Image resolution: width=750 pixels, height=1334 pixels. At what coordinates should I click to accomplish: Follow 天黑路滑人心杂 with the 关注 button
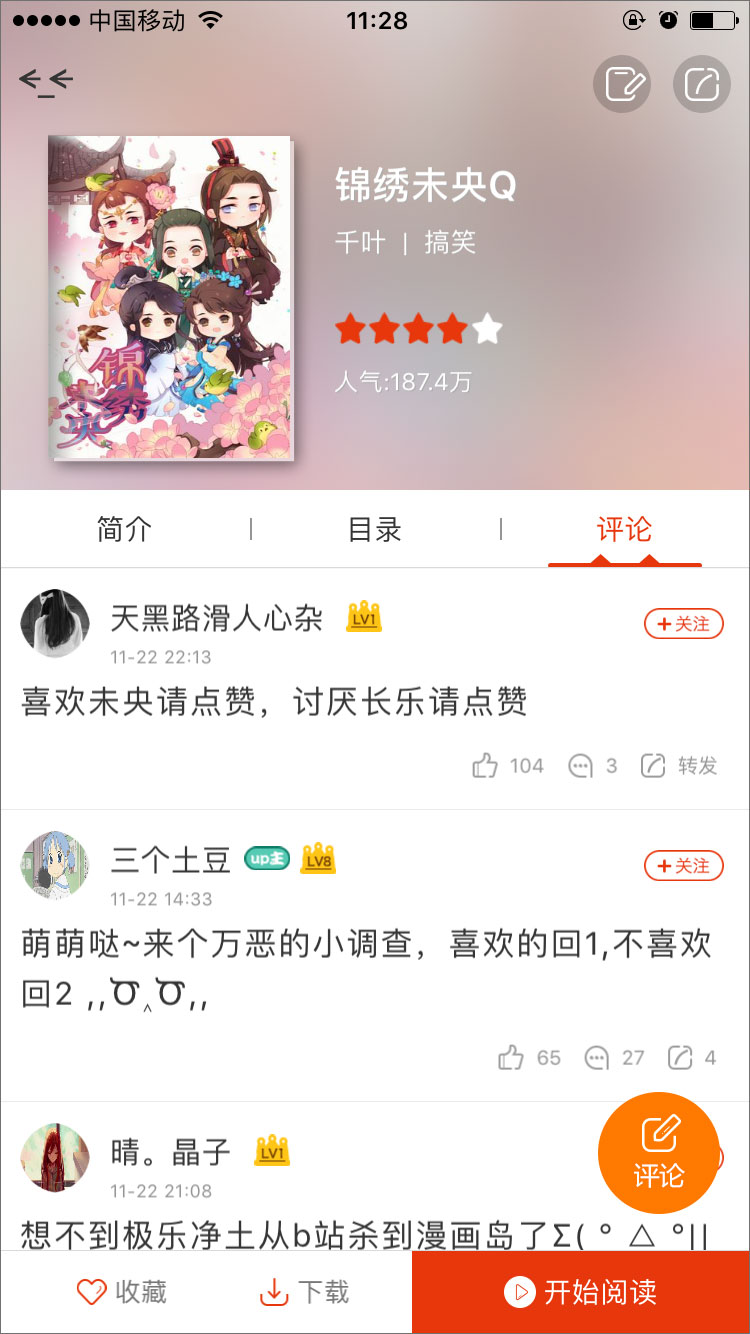click(684, 623)
